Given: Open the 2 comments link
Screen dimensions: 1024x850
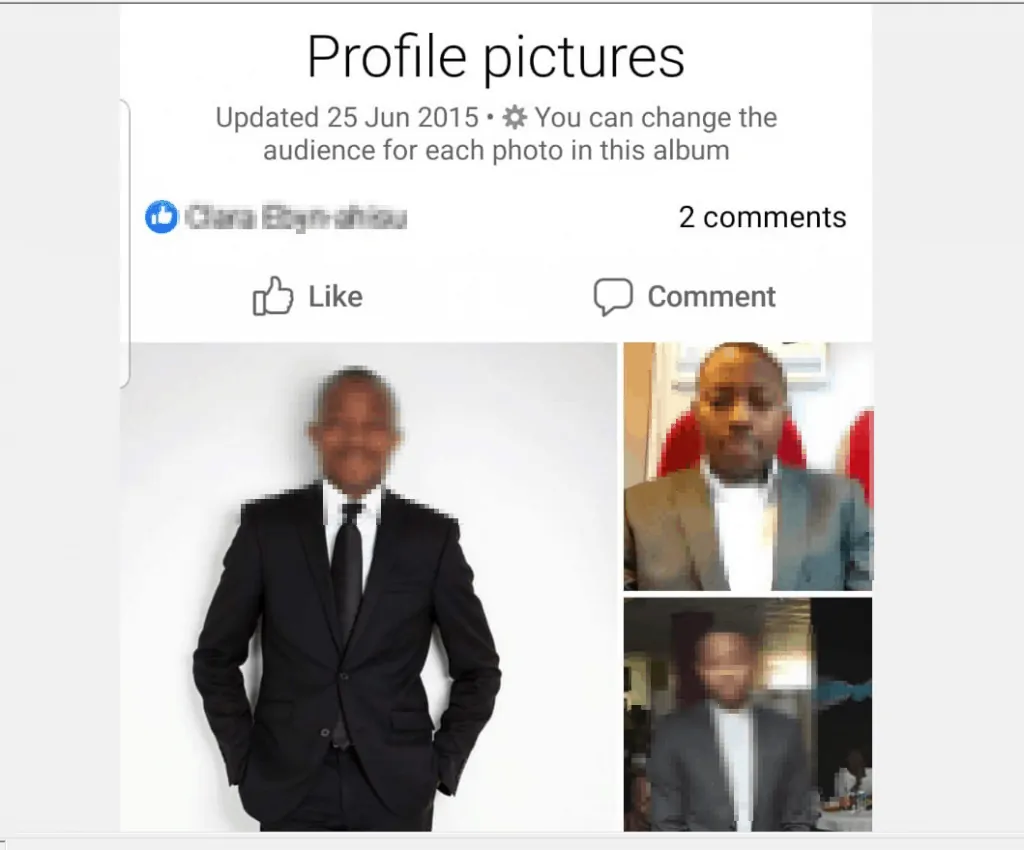Looking at the screenshot, I should (x=762, y=217).
